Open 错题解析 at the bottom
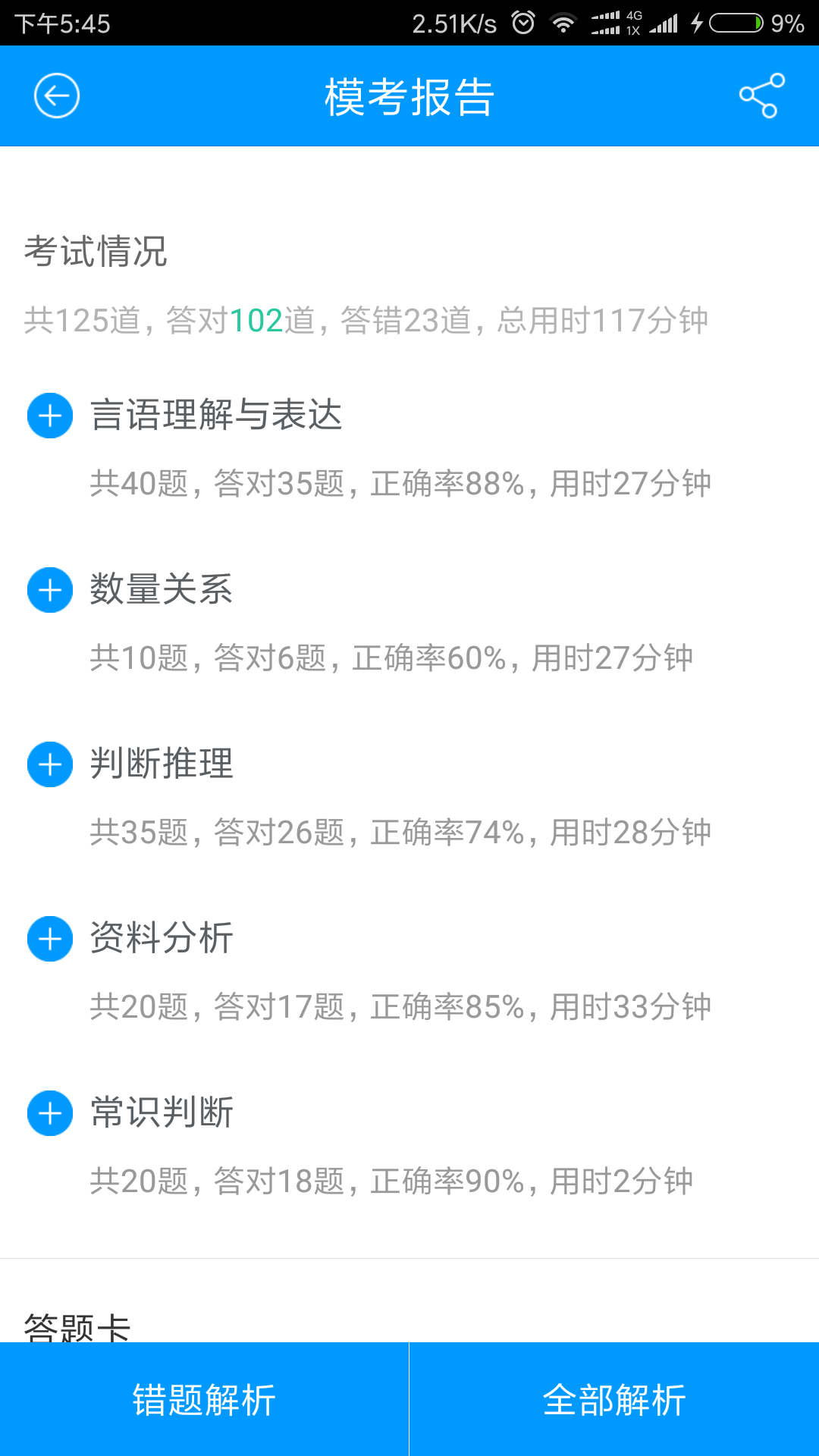This screenshot has height=1456, width=819. (x=203, y=1401)
